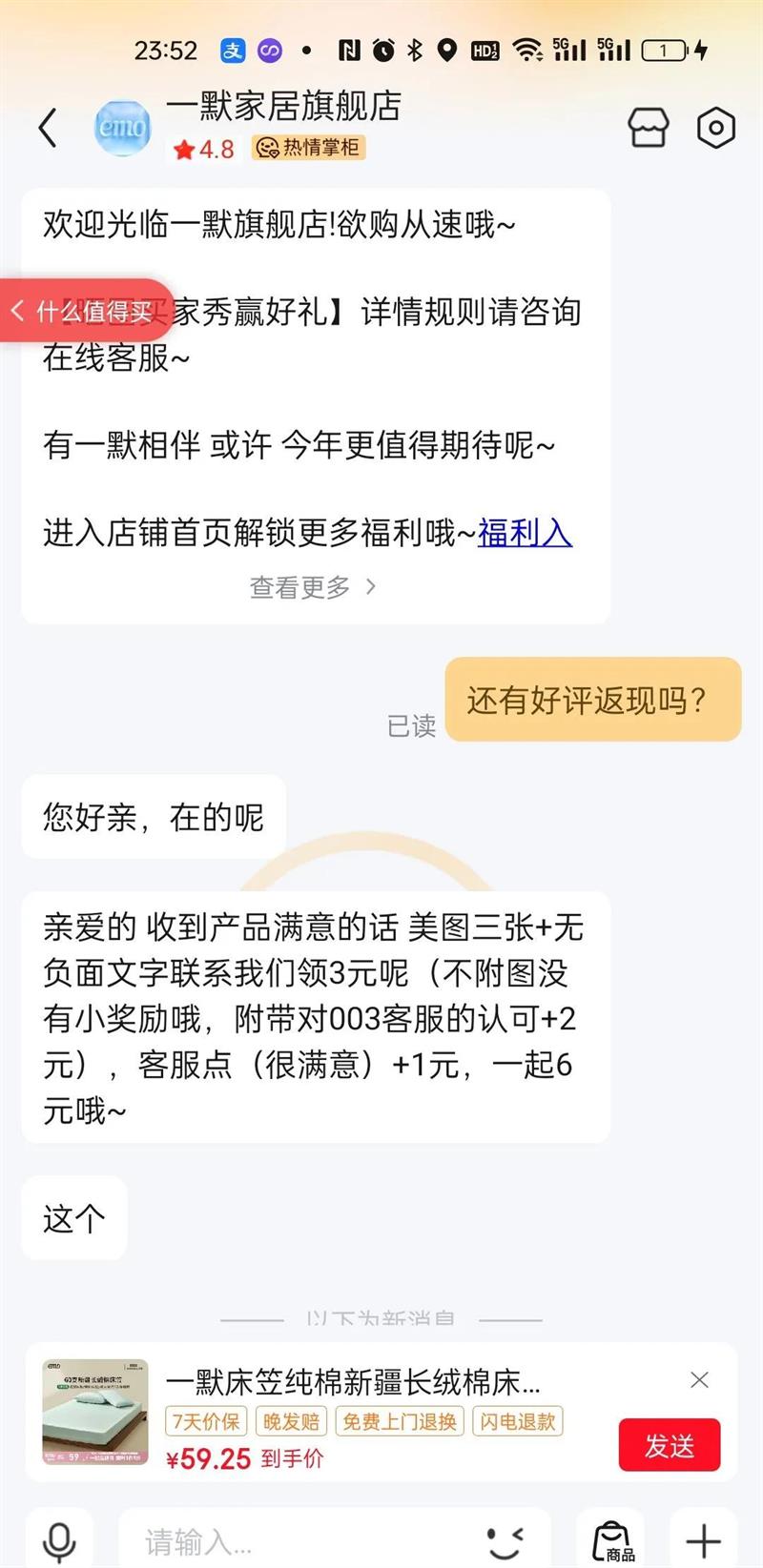Switch to voice input microphone

59,1540
